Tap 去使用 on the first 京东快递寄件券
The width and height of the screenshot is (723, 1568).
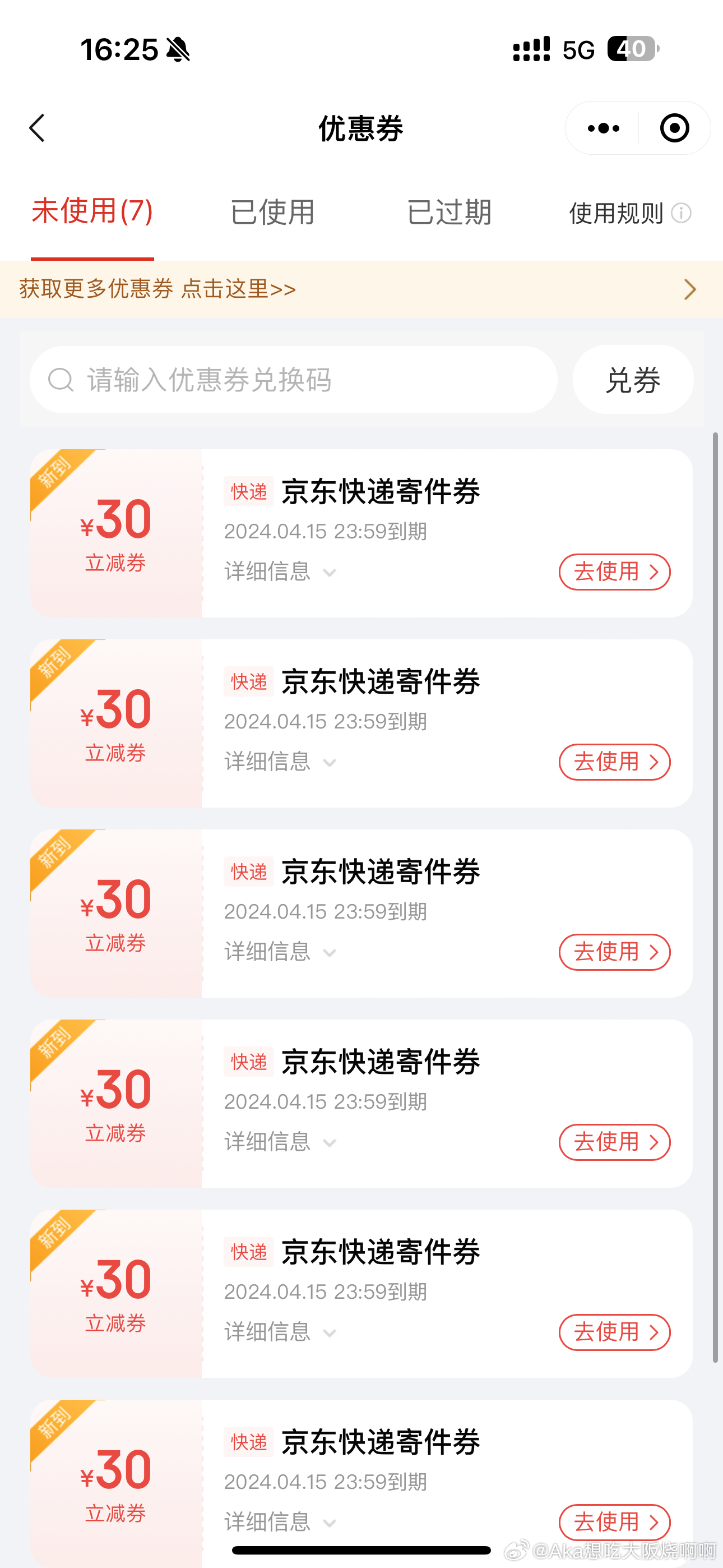pos(615,571)
